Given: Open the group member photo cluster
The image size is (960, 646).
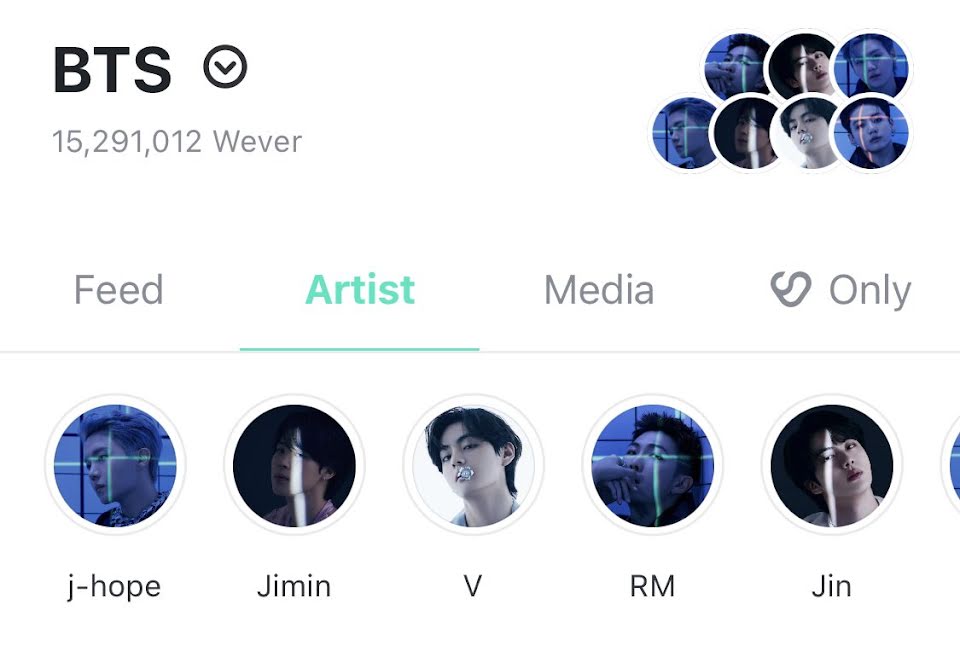Looking at the screenshot, I should coord(782,101).
